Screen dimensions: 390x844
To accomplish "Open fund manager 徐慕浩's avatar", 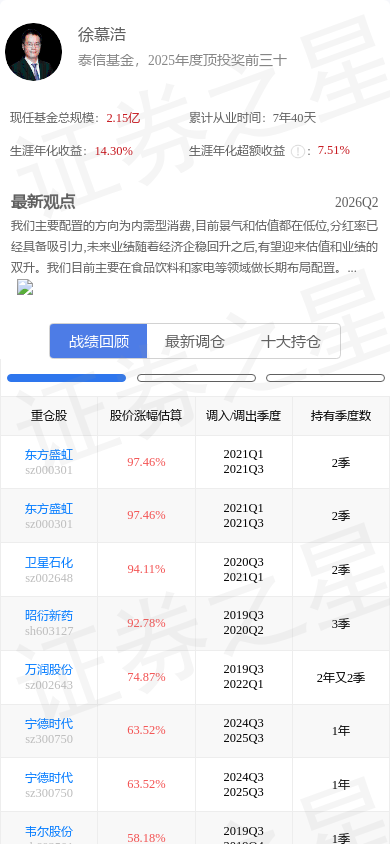I will 33,52.
